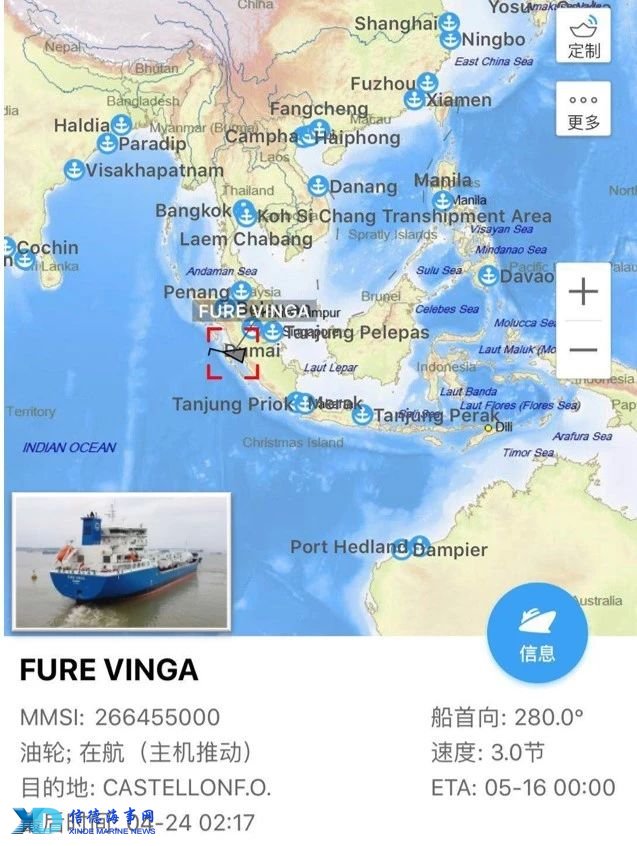637x846 pixels.
Task: Tap the Fuzhou port anchor marker
Action: pyautogui.click(x=427, y=82)
